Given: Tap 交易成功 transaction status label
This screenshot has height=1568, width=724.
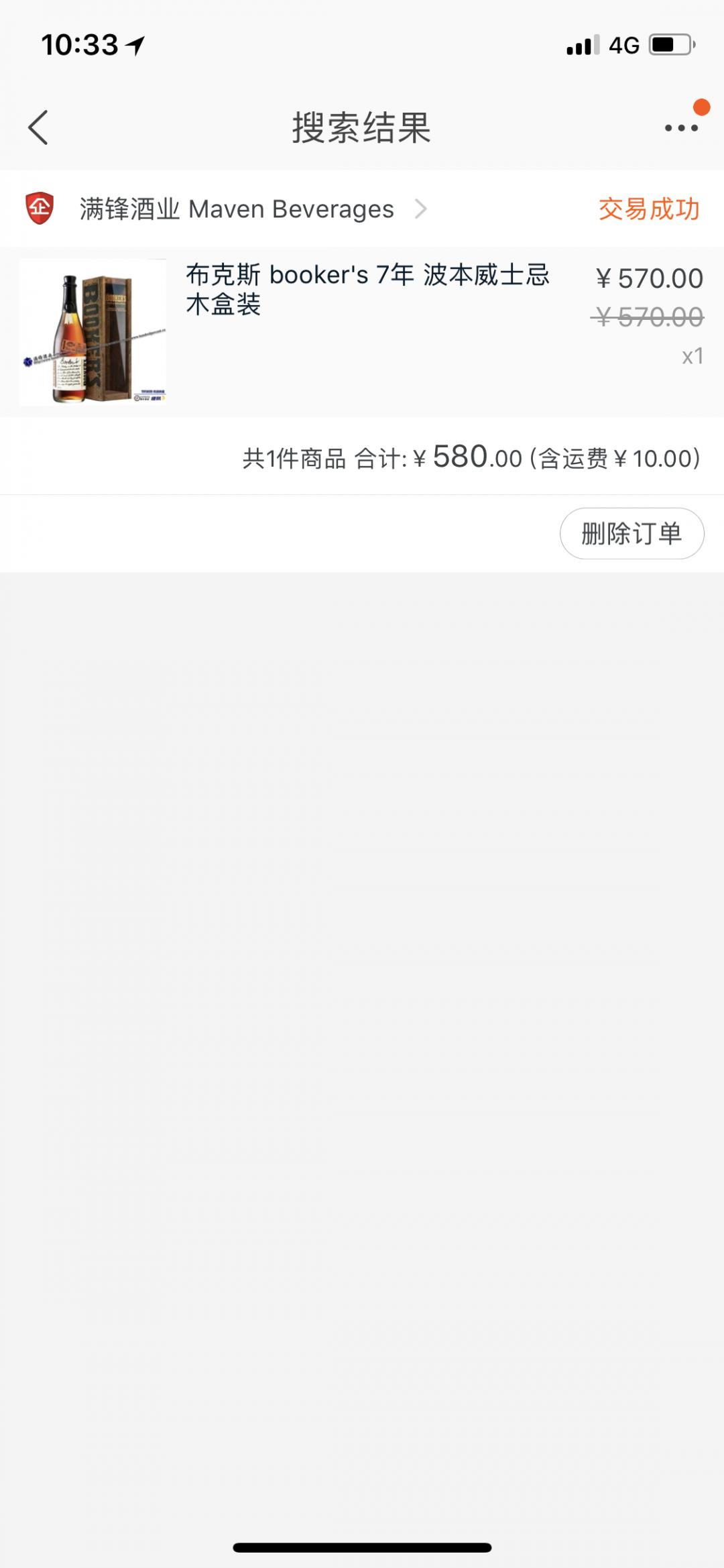Looking at the screenshot, I should click(648, 209).
